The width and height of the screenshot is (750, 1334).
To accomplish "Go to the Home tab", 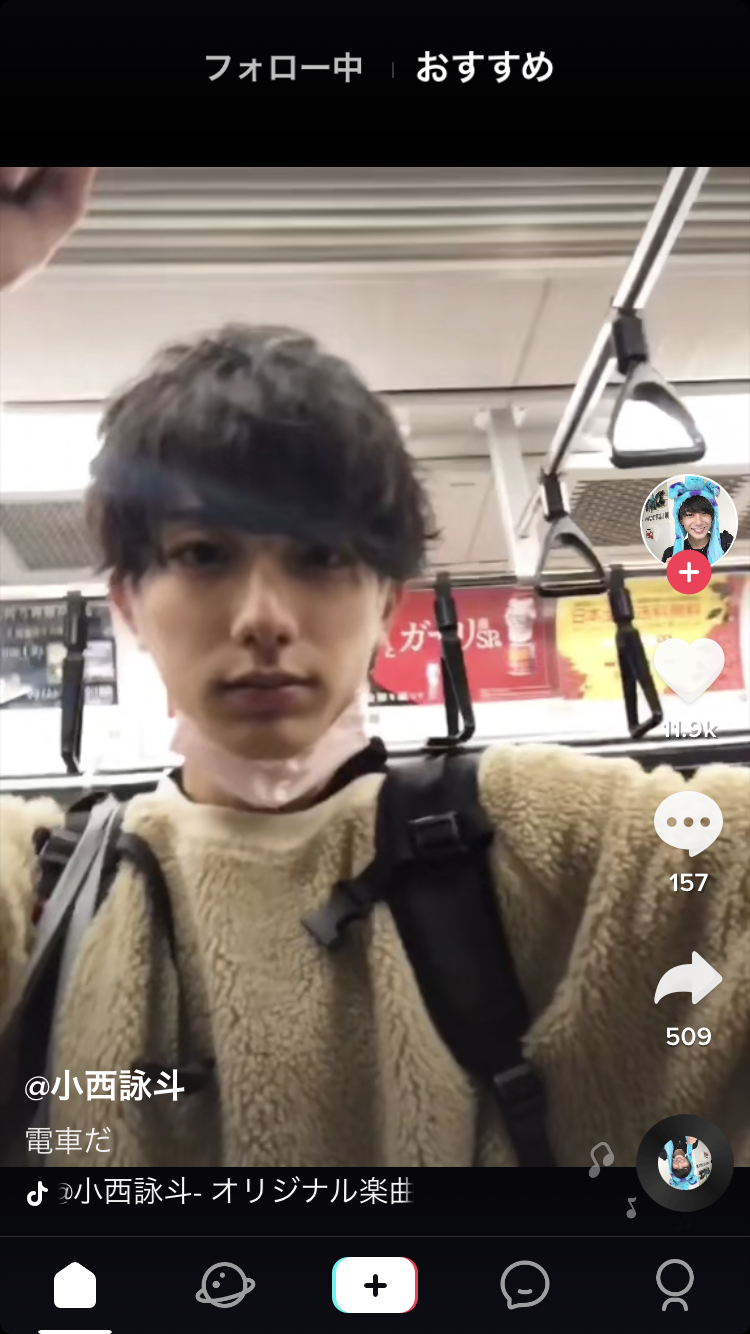I will pos(75,1285).
